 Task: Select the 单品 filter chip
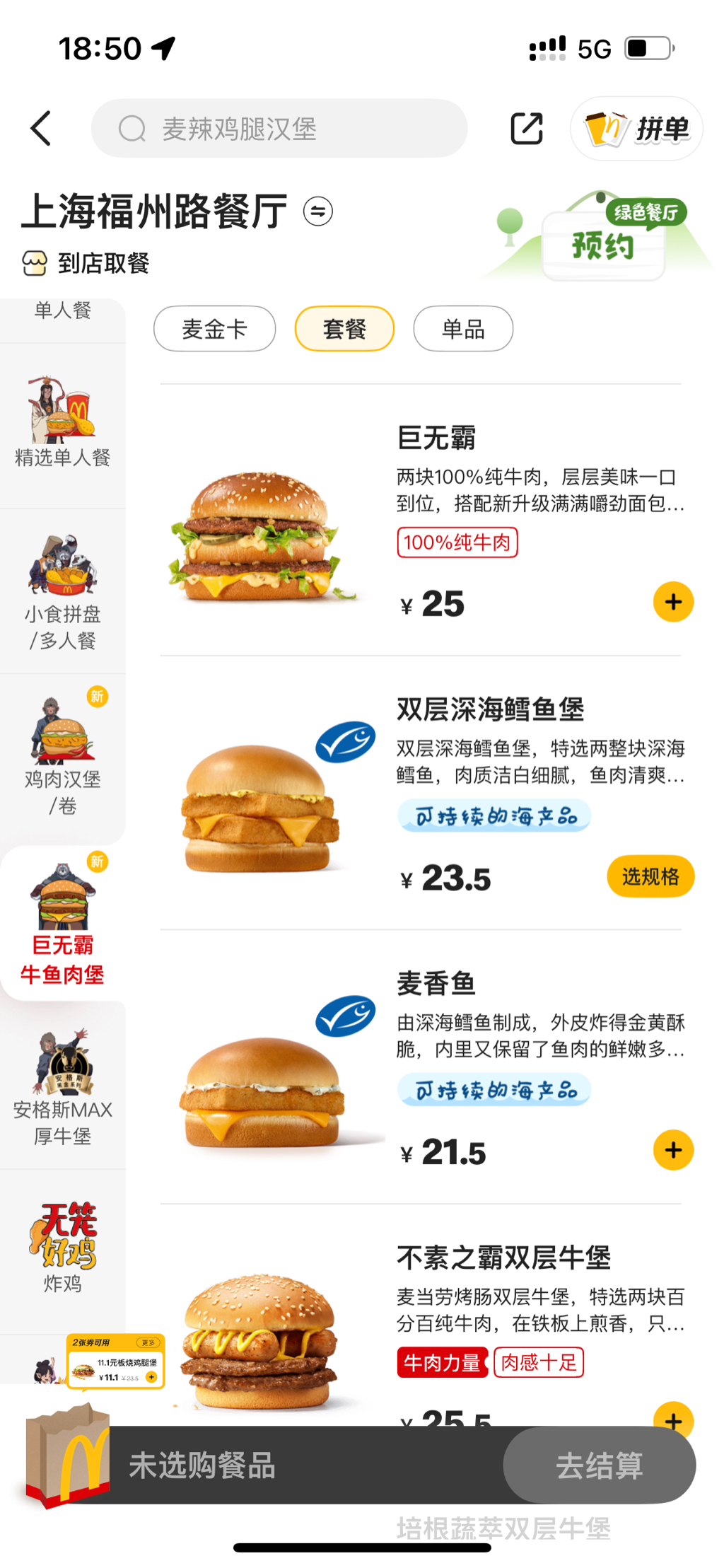(463, 329)
